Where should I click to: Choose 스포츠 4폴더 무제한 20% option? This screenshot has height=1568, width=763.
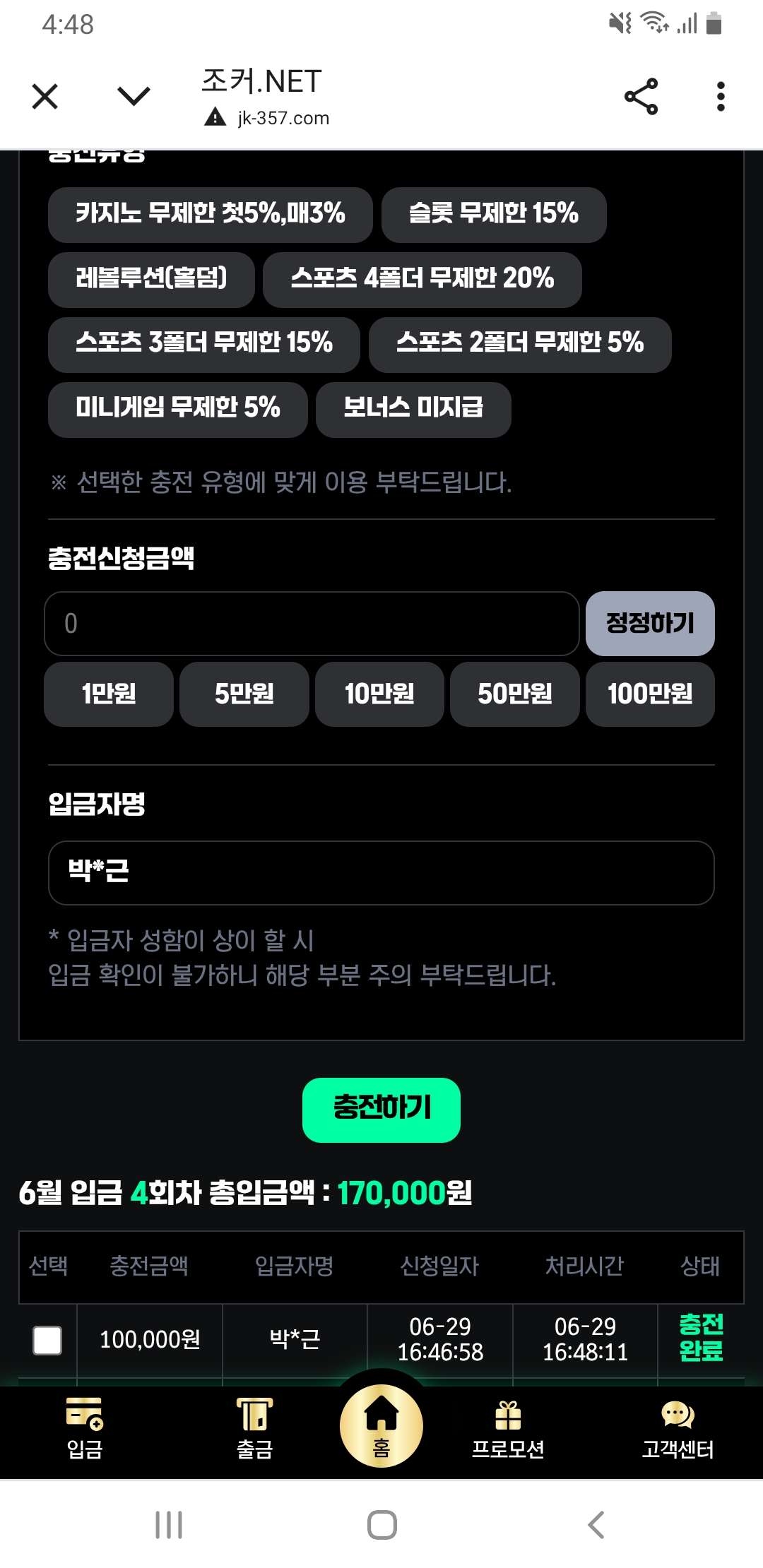pyautogui.click(x=422, y=279)
